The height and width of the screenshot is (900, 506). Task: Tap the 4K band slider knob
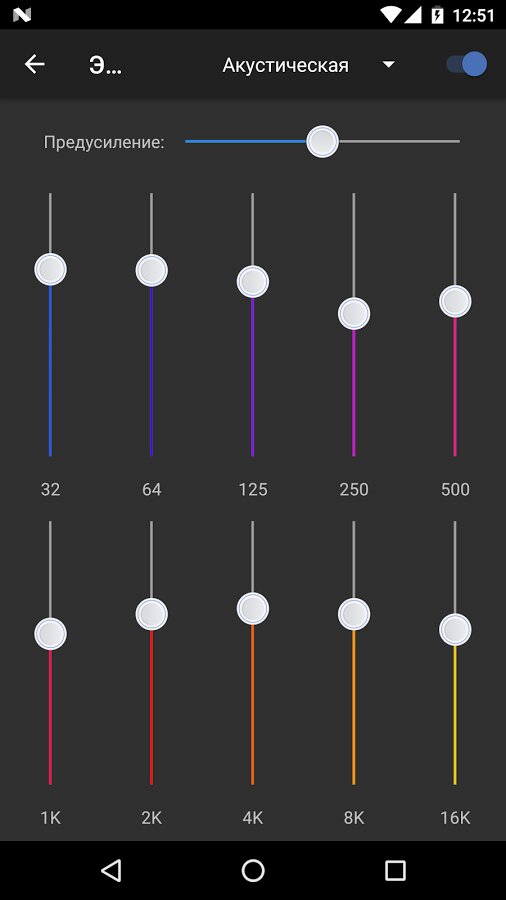click(252, 608)
